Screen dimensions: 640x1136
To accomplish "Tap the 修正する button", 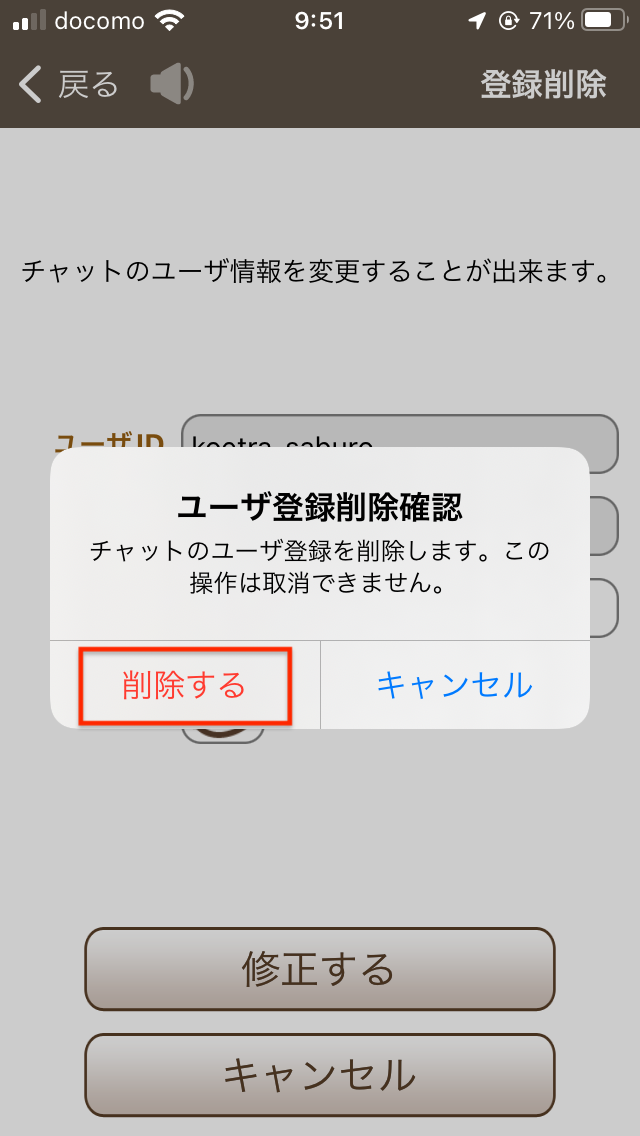I will [x=319, y=969].
